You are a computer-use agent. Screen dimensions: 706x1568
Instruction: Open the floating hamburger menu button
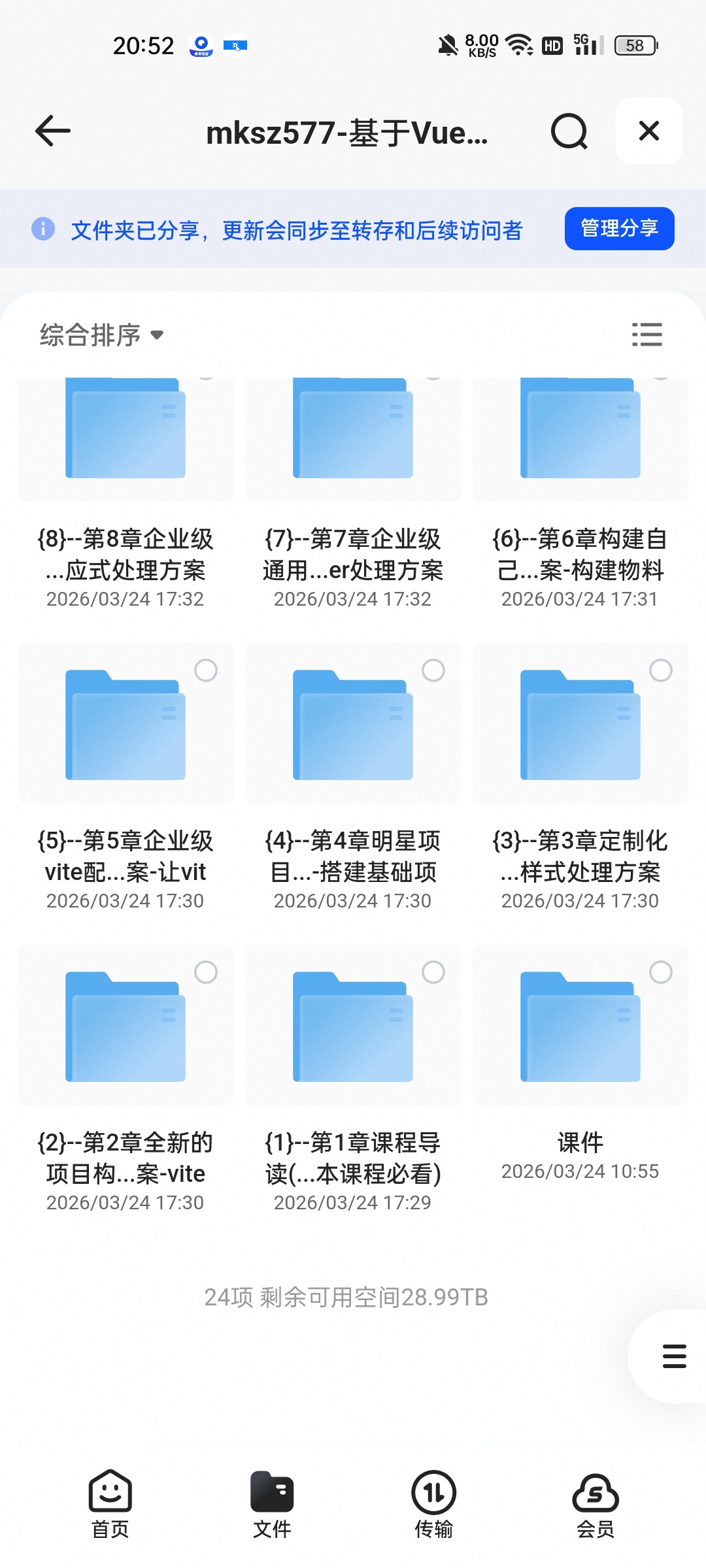(x=673, y=1356)
